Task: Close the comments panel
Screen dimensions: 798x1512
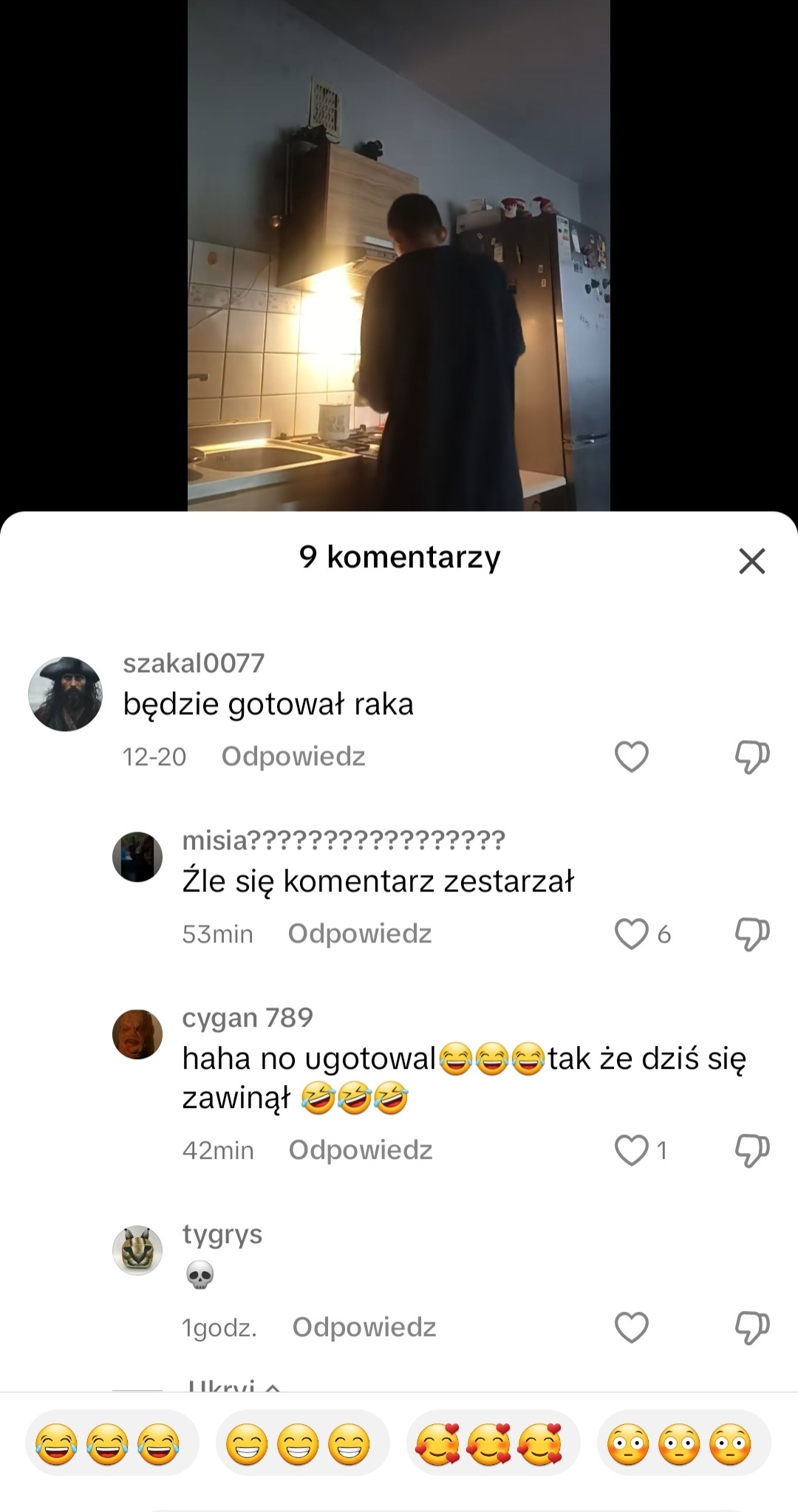Action: point(751,561)
